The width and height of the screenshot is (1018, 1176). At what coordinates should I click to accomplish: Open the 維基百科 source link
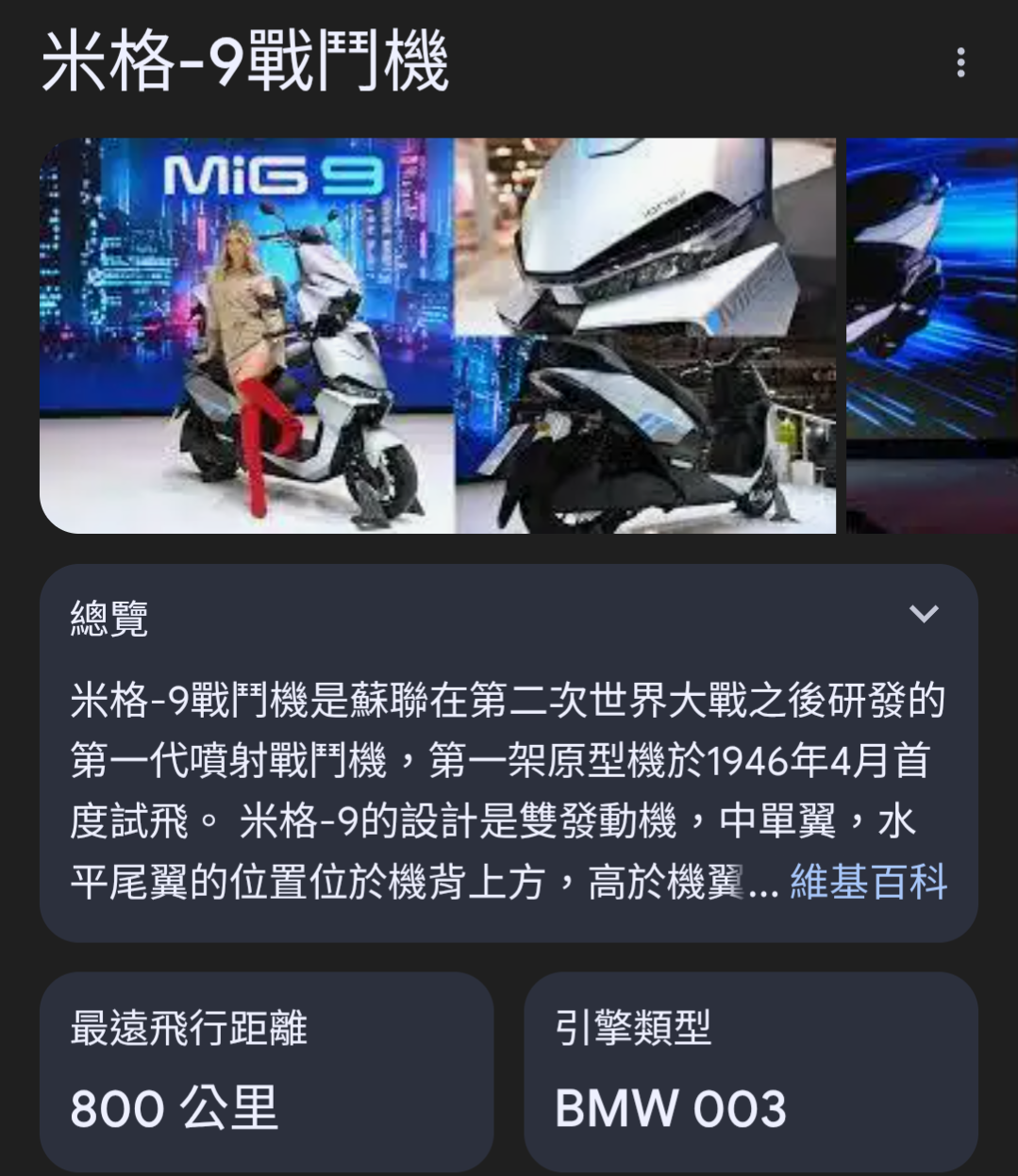click(868, 883)
